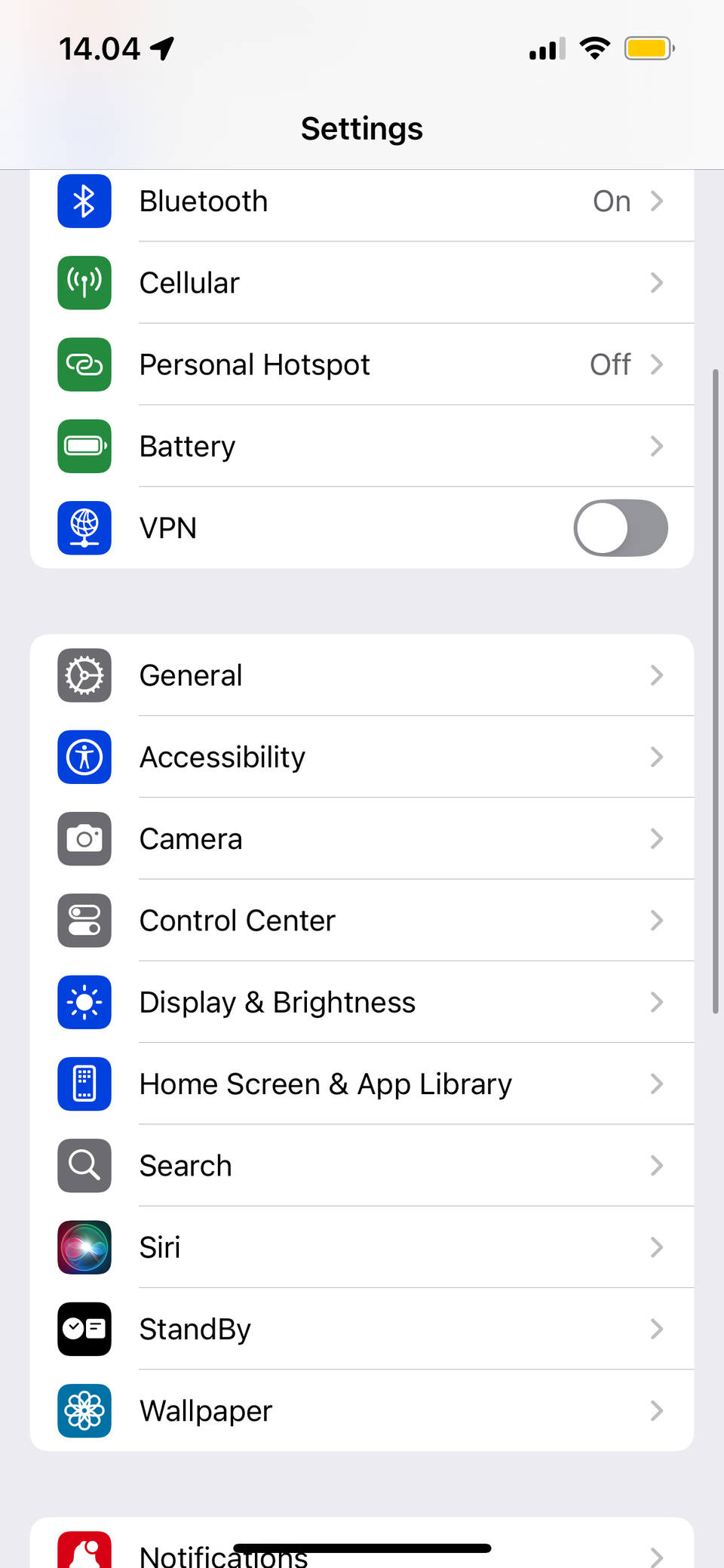
Task: Select the Search magnifier icon
Action: (84, 1166)
